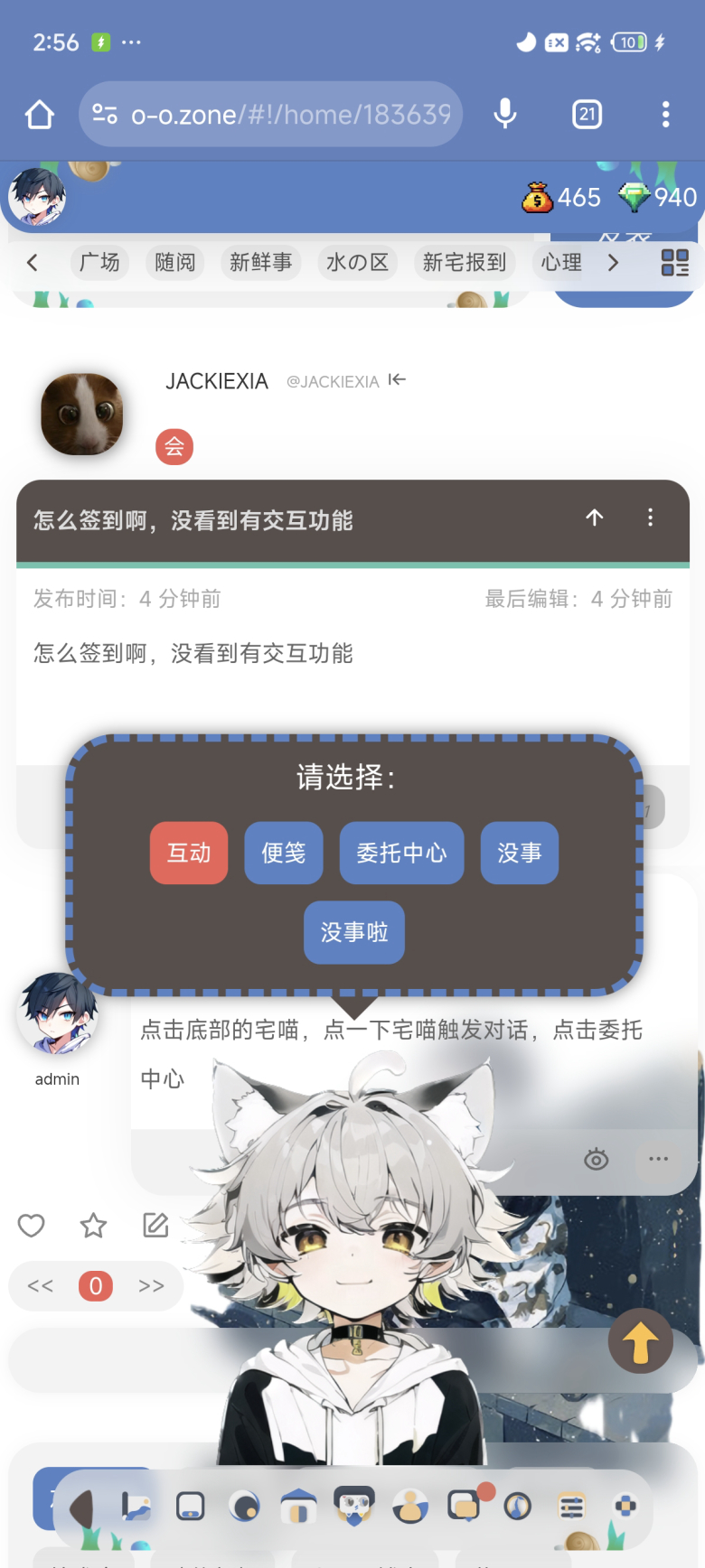Dismiss the dialog with 没事啦
Image resolution: width=705 pixels, height=1568 pixels.
(x=354, y=932)
